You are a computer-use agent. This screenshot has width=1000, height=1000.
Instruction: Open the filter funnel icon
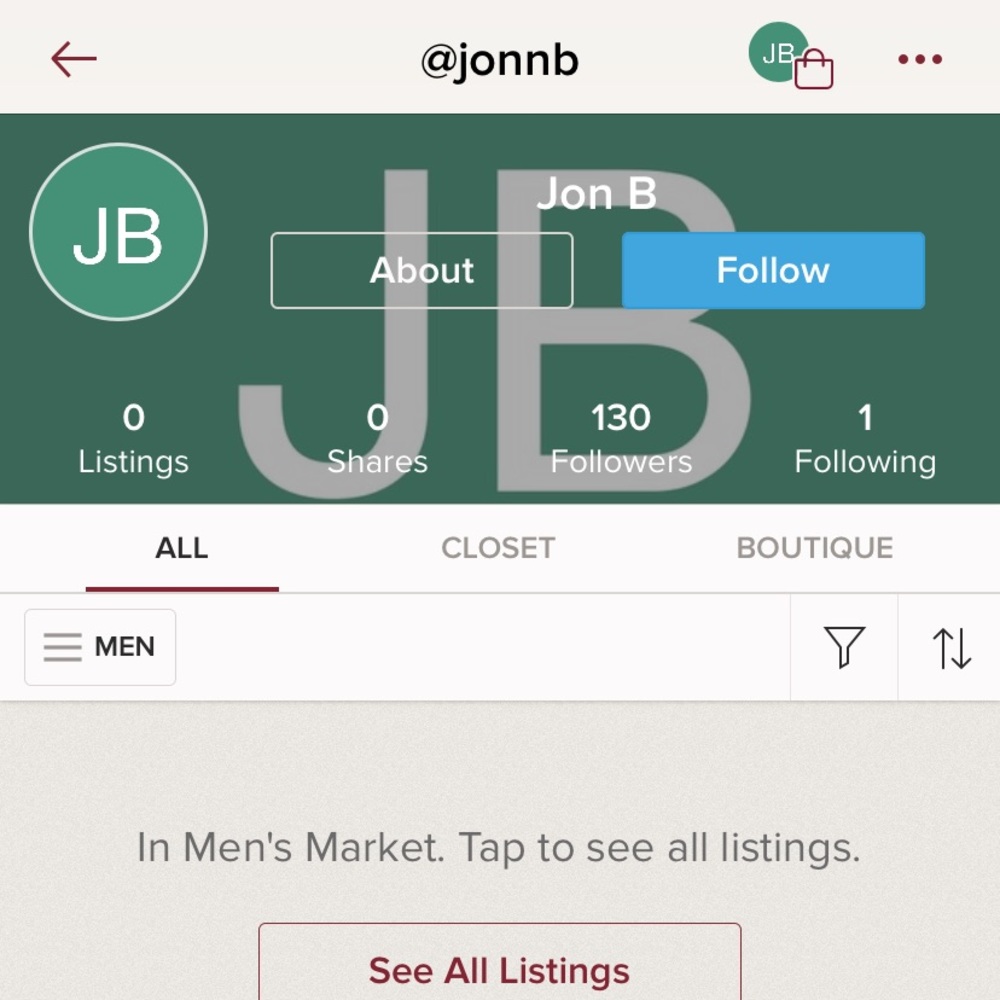844,647
